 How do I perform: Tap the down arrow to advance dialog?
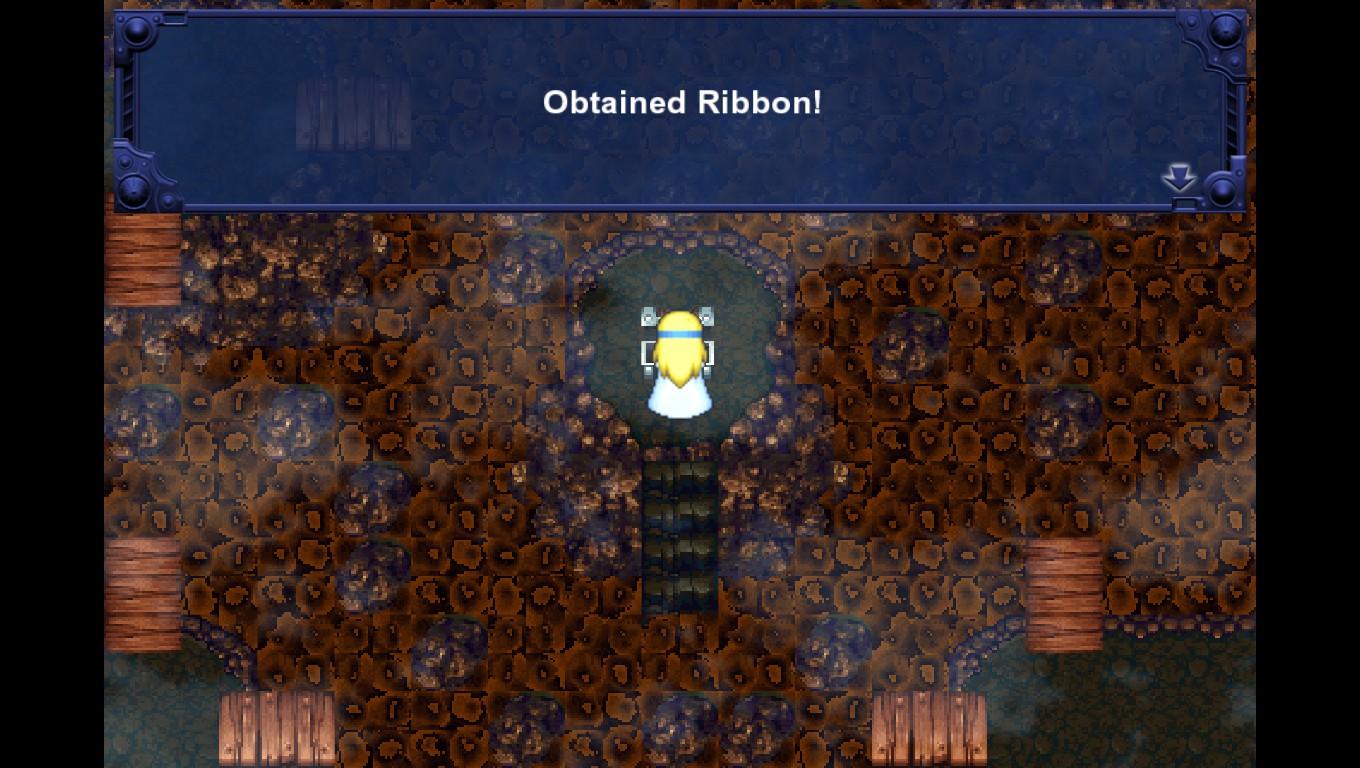pos(1179,179)
